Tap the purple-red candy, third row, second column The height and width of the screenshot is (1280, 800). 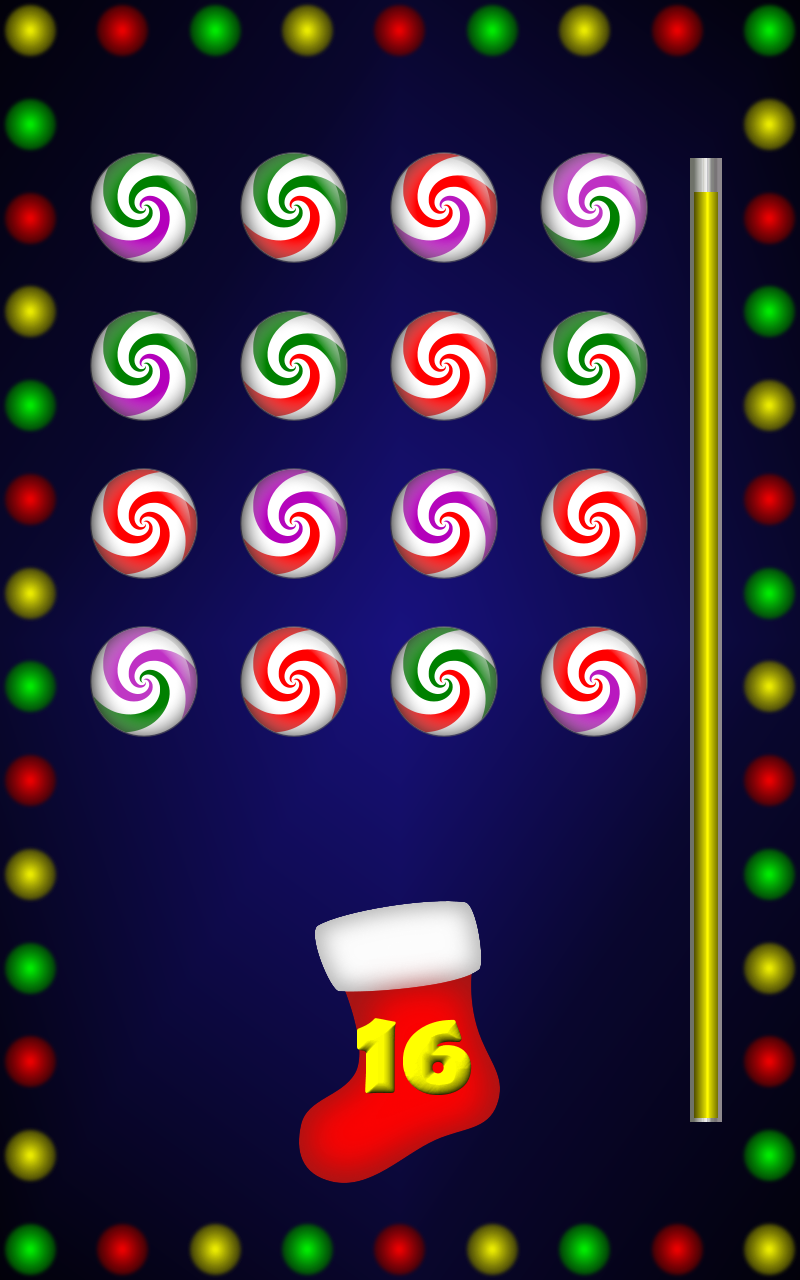click(294, 523)
